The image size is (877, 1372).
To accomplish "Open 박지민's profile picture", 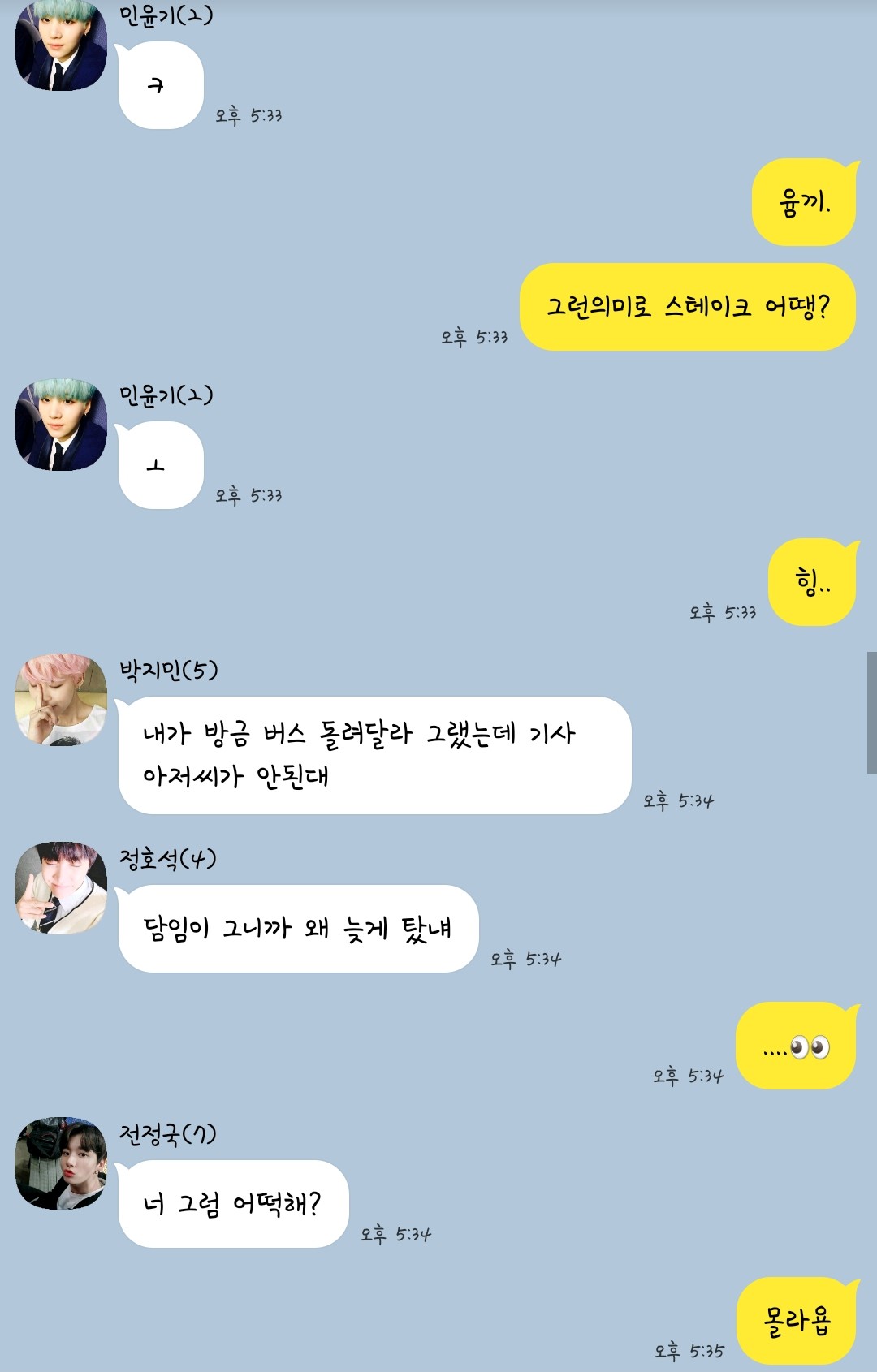I will tap(61, 700).
